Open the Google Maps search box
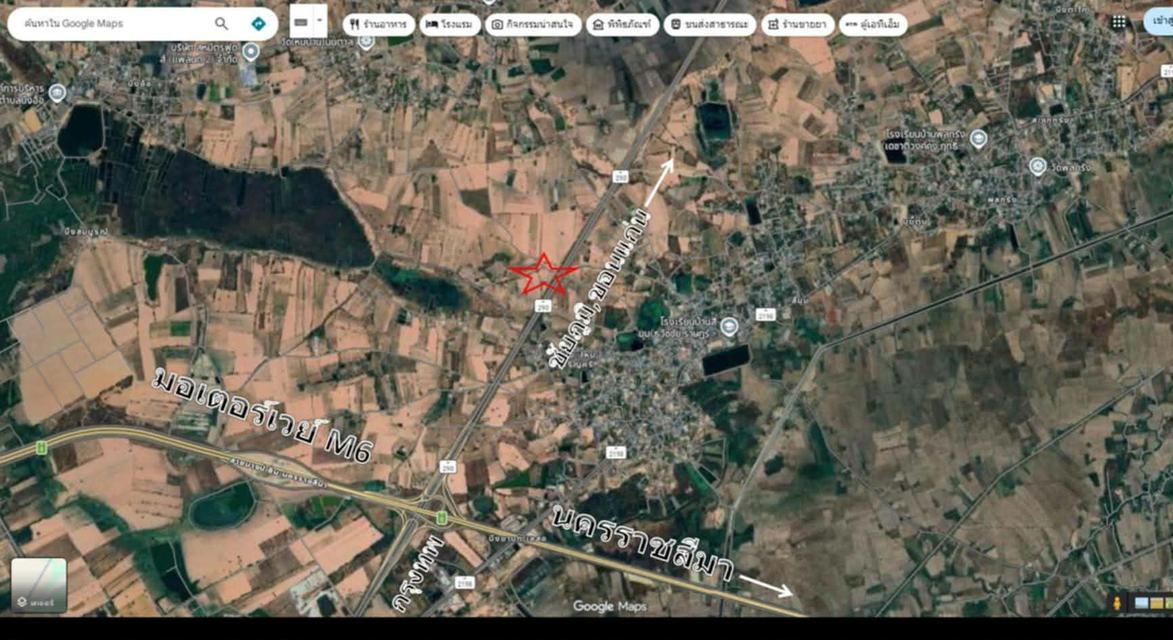The image size is (1173, 640). [x=110, y=23]
